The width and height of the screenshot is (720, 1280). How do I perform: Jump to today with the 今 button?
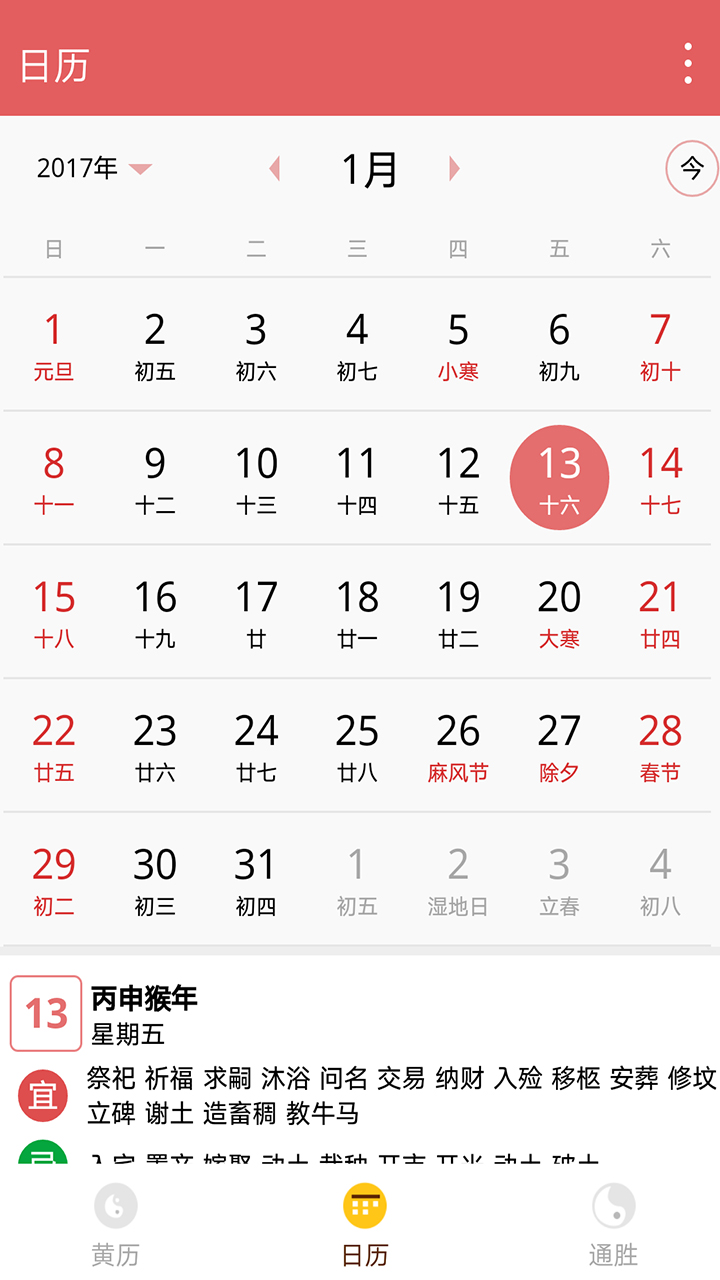click(x=691, y=169)
